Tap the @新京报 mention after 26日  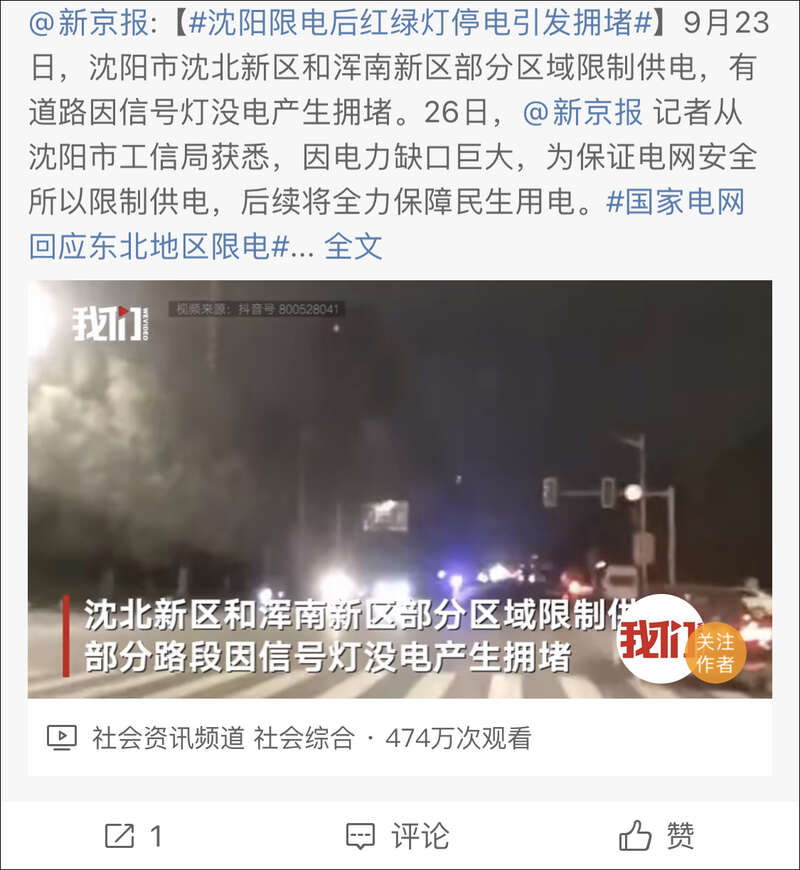583,112
